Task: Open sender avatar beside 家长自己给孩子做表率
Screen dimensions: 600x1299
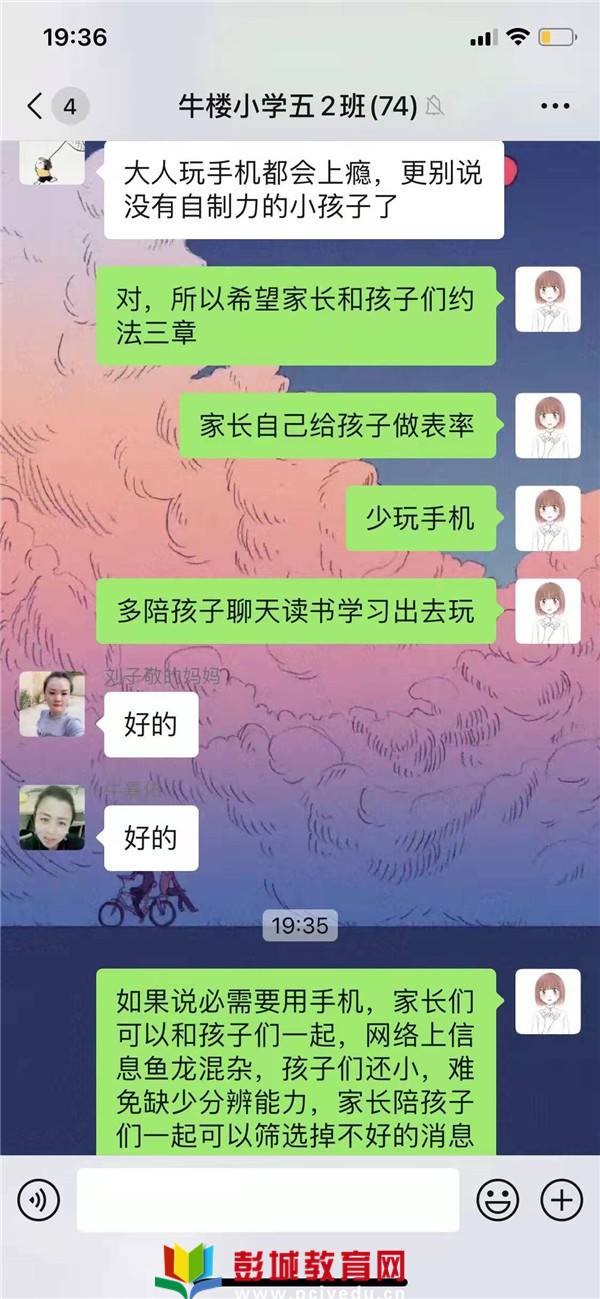Action: (547, 426)
